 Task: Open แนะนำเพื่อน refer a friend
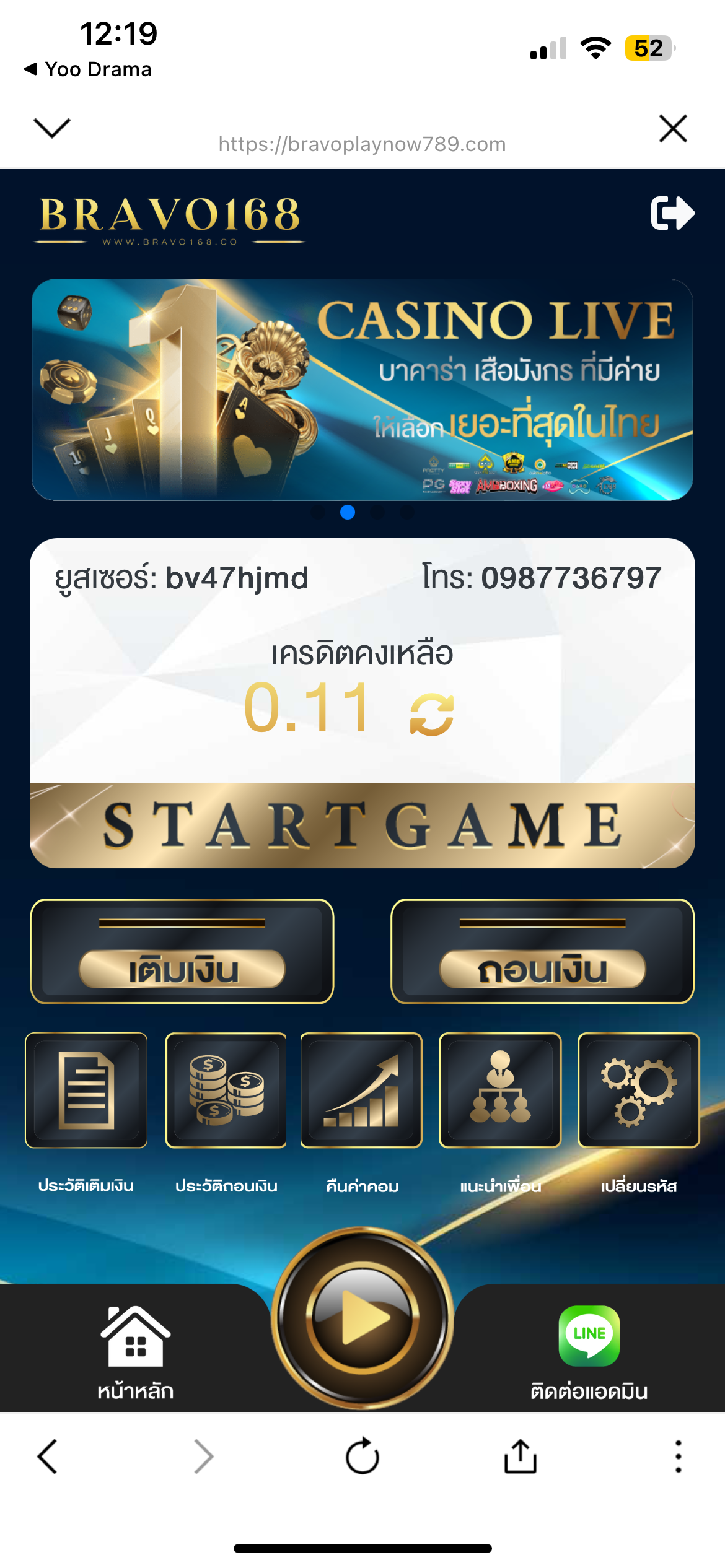tap(500, 1091)
